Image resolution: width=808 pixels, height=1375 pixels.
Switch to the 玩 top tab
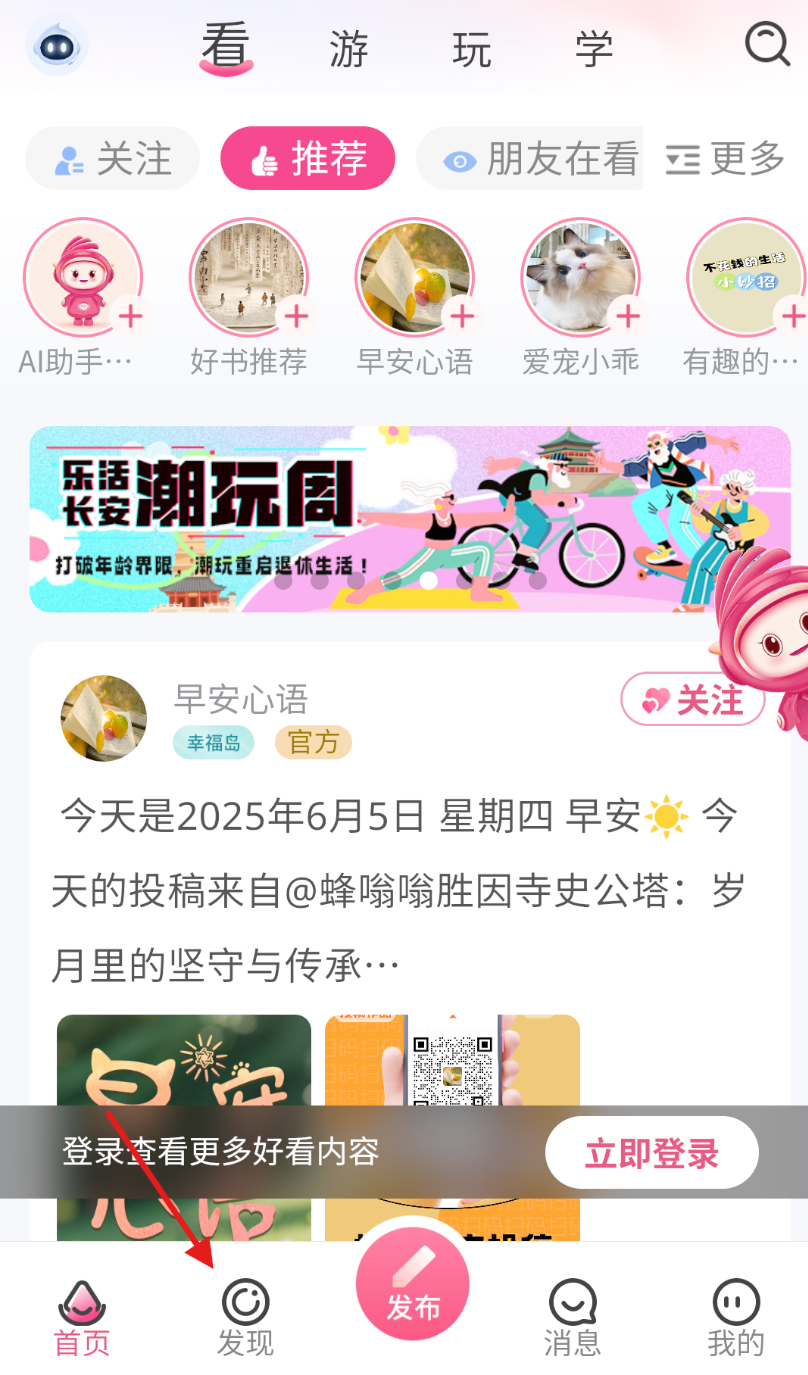pos(471,48)
